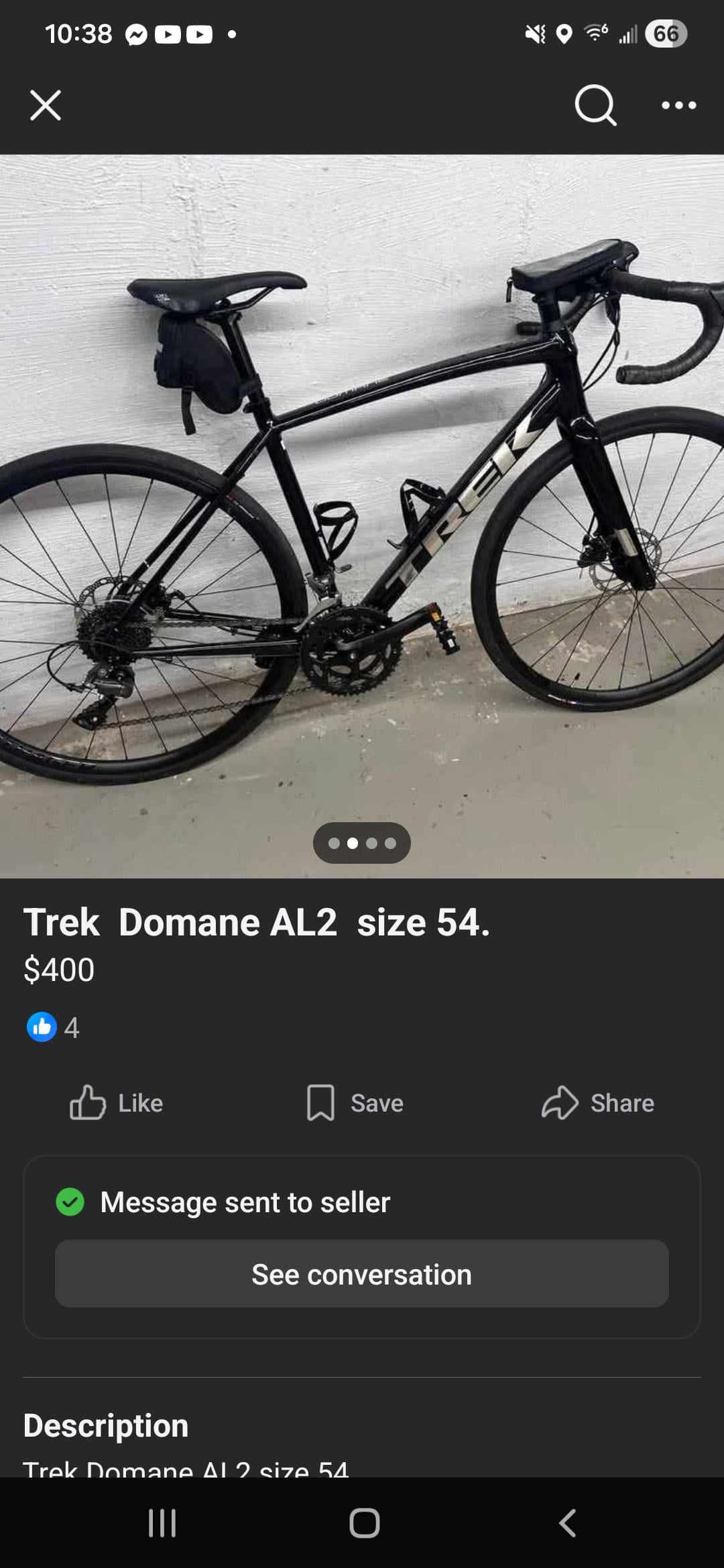Save the Trek Domane listing
Screen dimensions: 724x1568
(x=355, y=1103)
